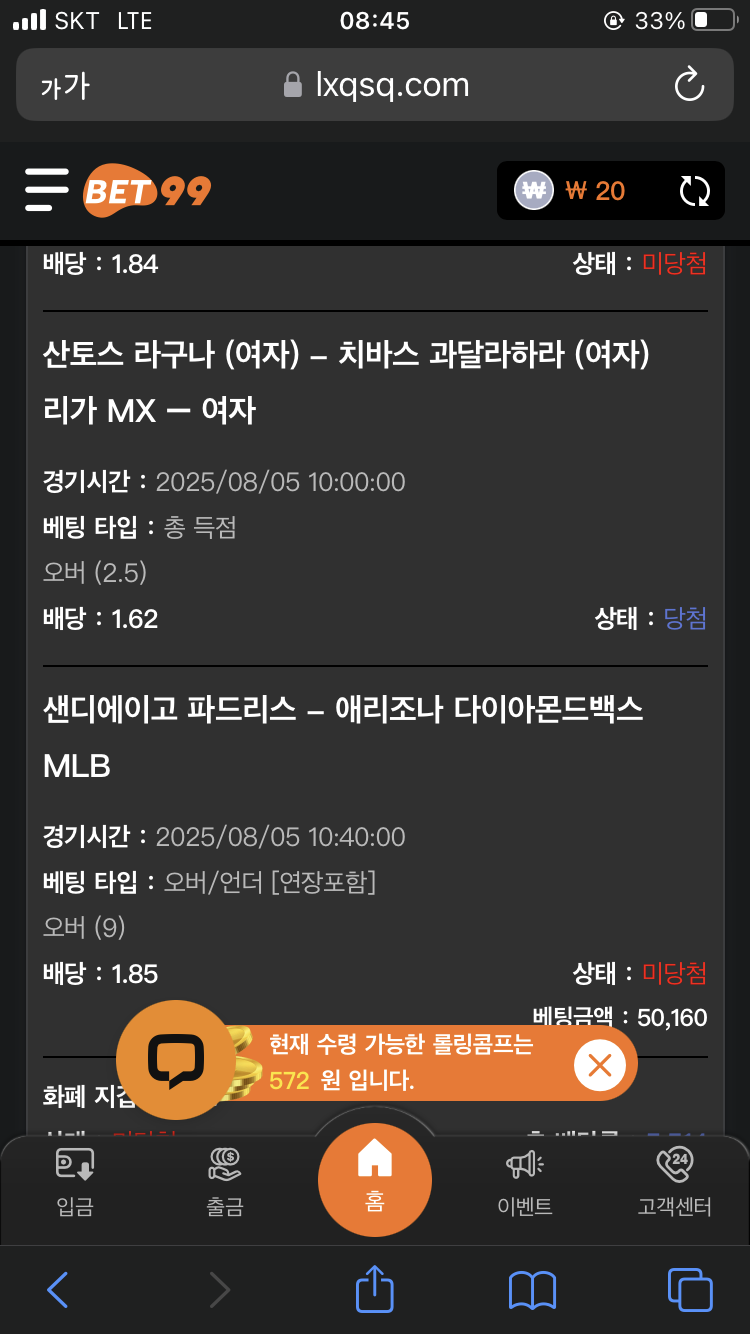The height and width of the screenshot is (1334, 750).
Task: Reload the page in Safari
Action: pos(689,85)
